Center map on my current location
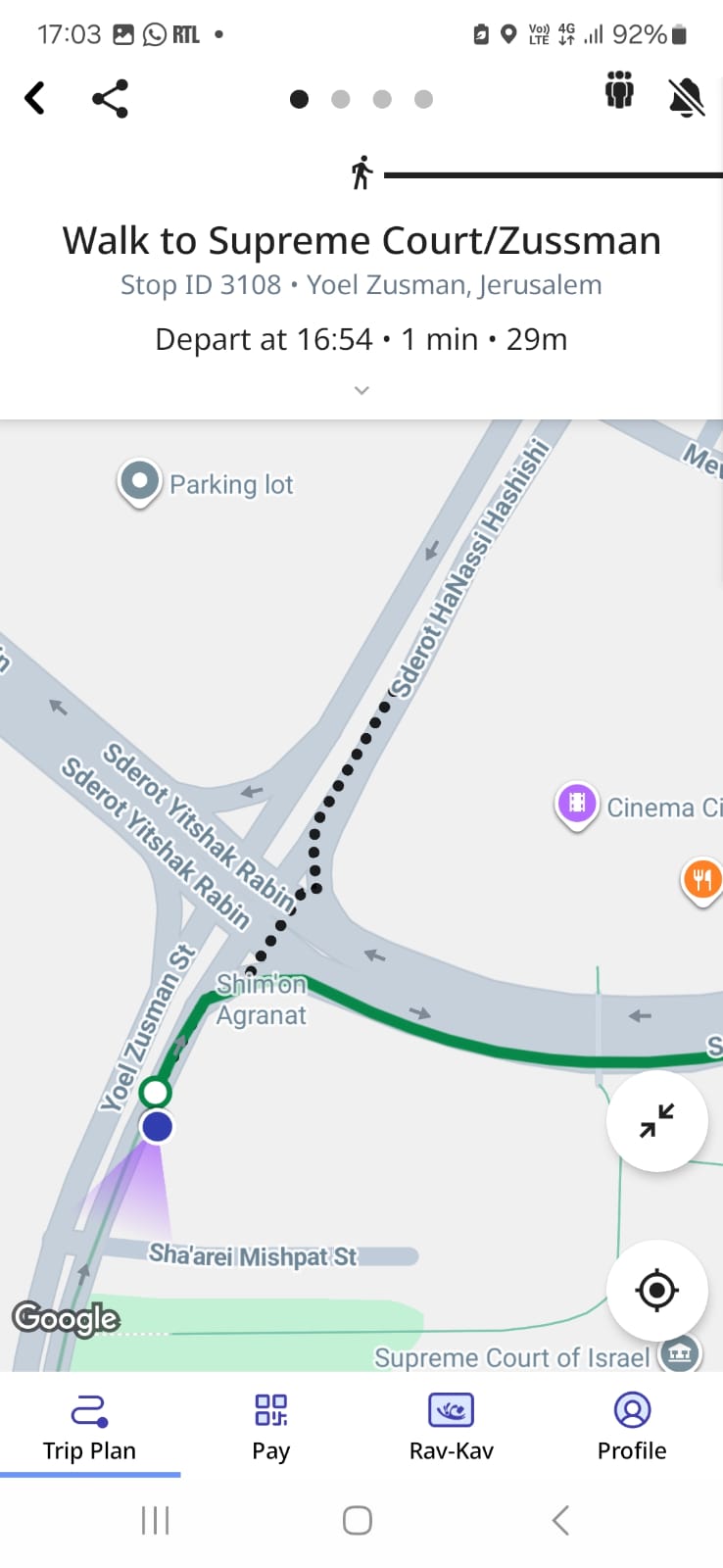This screenshot has width=723, height=1568. (656, 1290)
